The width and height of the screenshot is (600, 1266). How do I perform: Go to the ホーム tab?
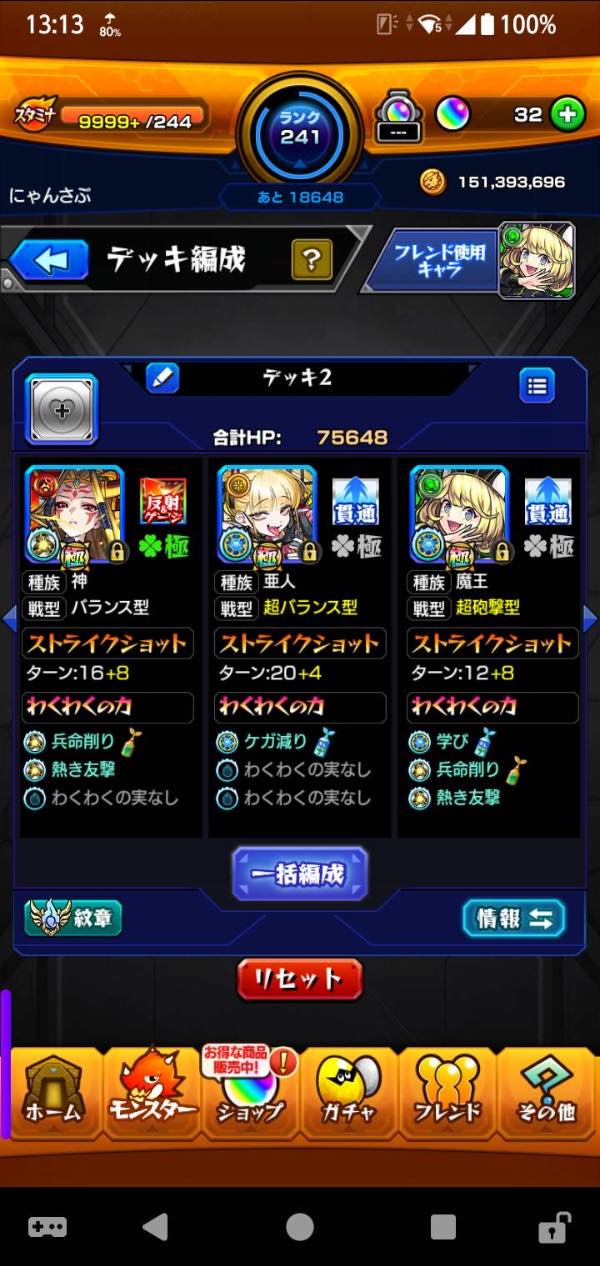pyautogui.click(x=54, y=1093)
